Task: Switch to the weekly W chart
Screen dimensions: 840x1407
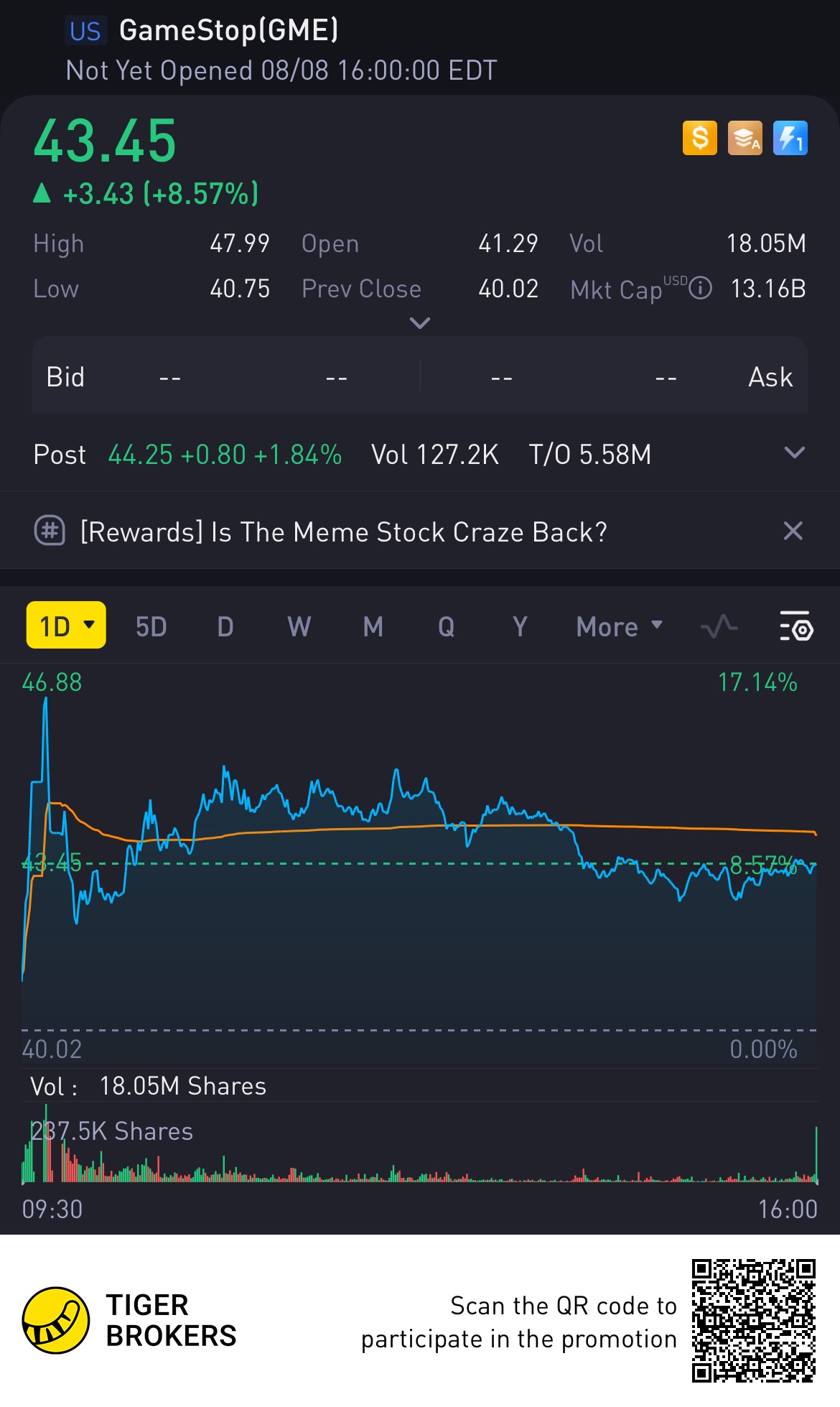Action: point(299,627)
